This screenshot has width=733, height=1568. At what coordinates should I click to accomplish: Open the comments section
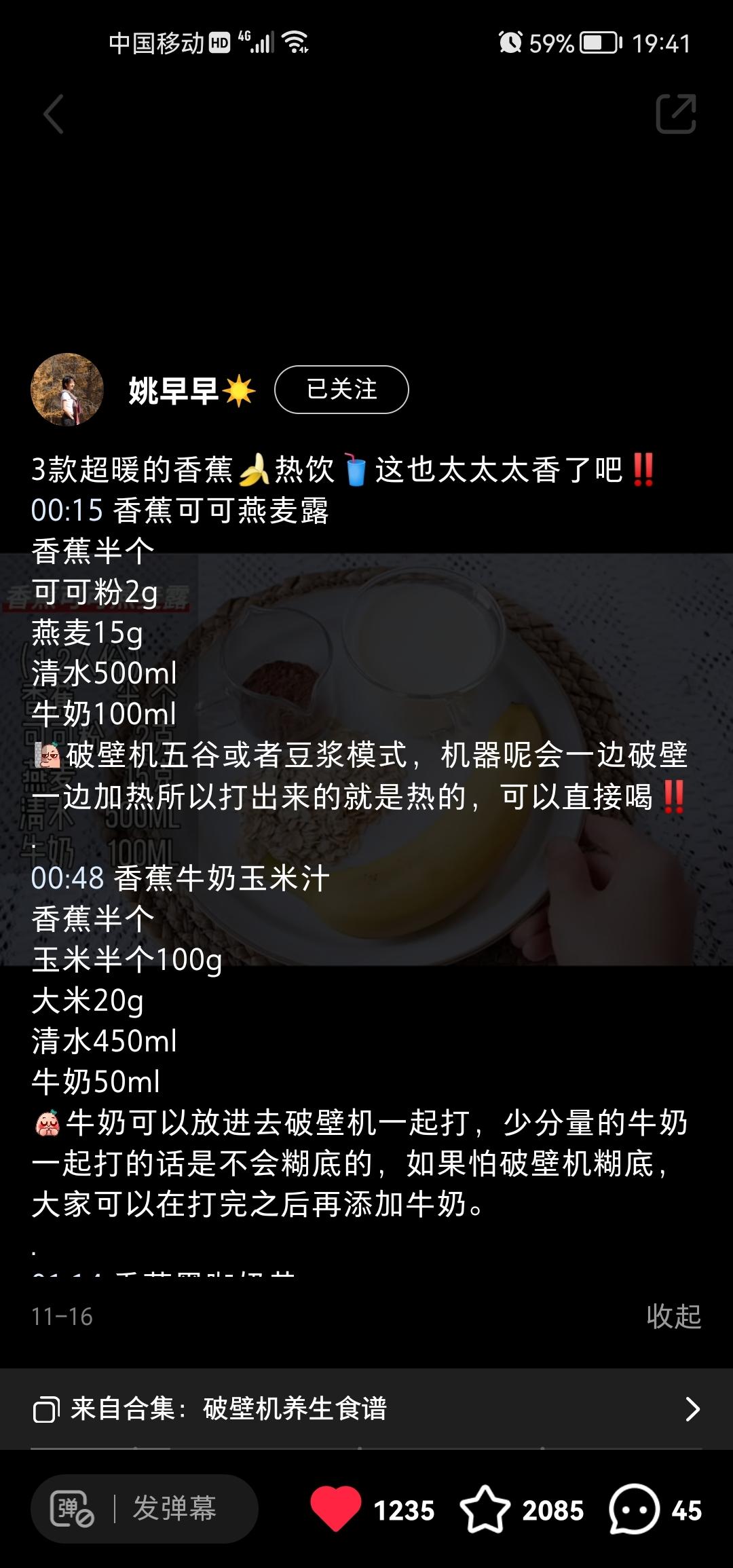[x=635, y=1509]
